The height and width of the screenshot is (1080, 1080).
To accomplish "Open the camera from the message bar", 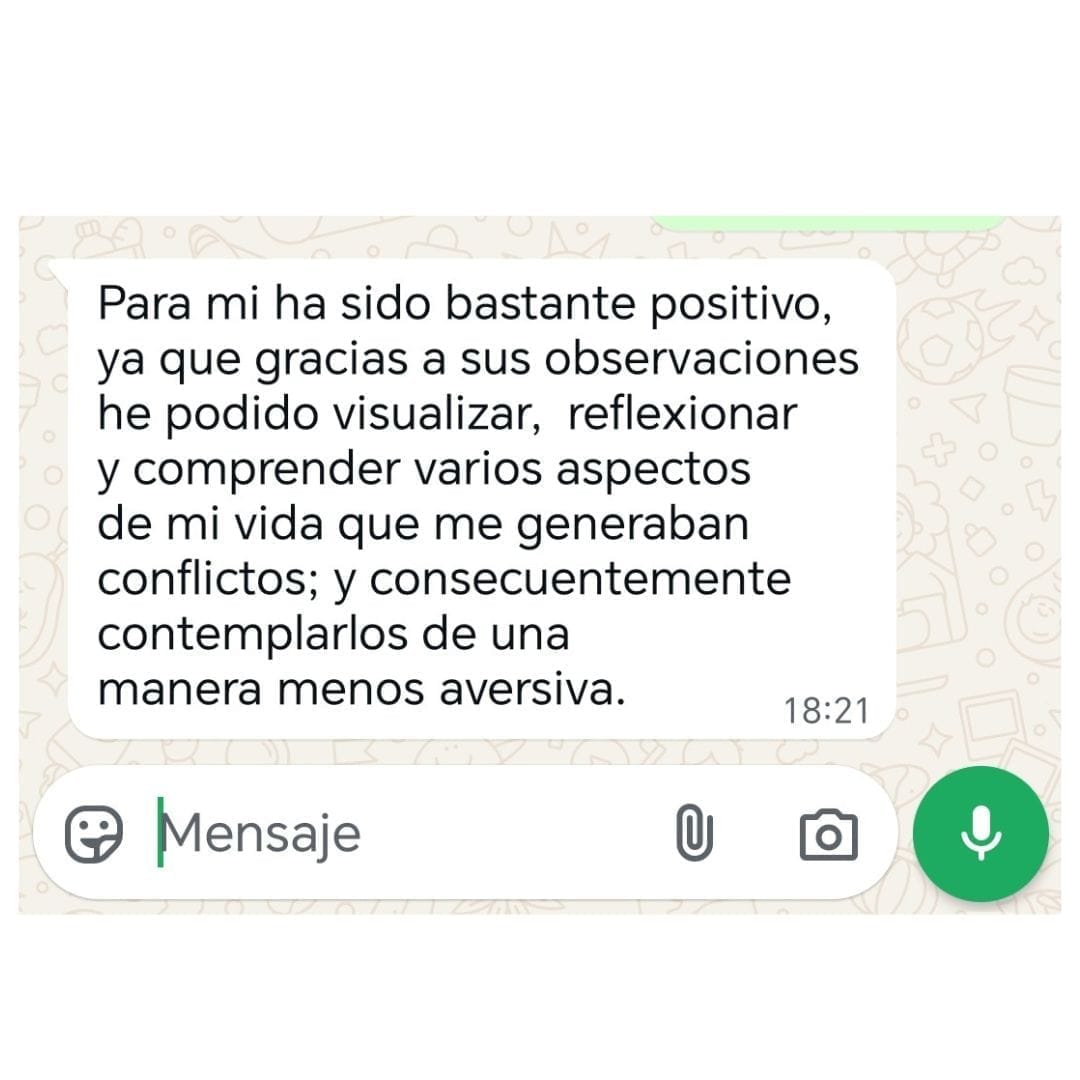I will (828, 833).
